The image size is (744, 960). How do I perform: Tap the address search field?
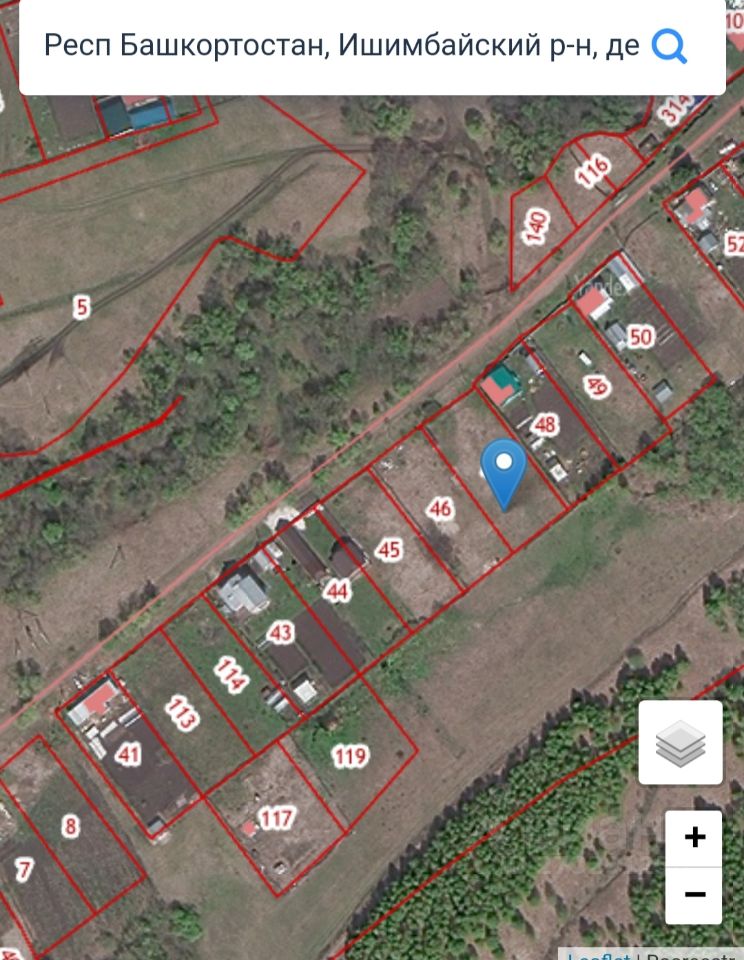point(340,46)
